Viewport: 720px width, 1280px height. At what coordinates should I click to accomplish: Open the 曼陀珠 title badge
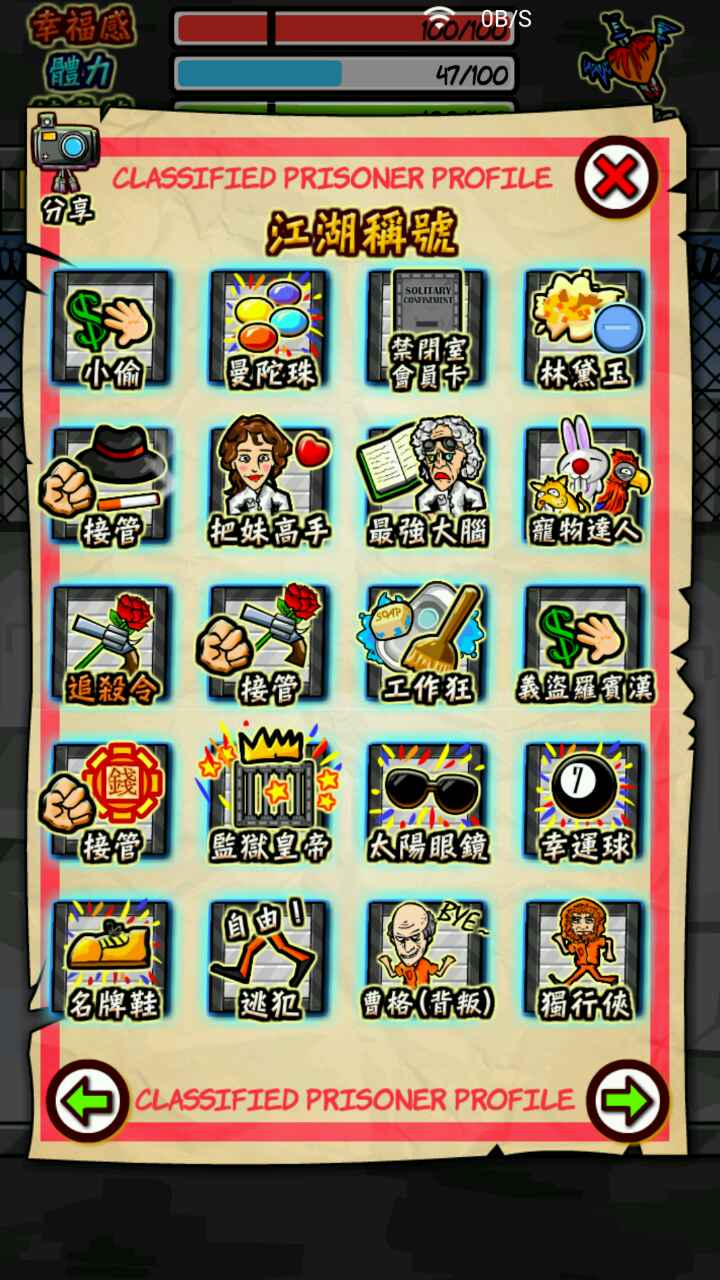tap(268, 328)
